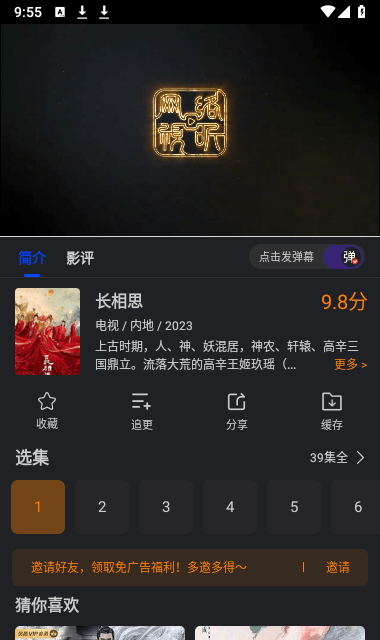Play episode 4

(230, 507)
